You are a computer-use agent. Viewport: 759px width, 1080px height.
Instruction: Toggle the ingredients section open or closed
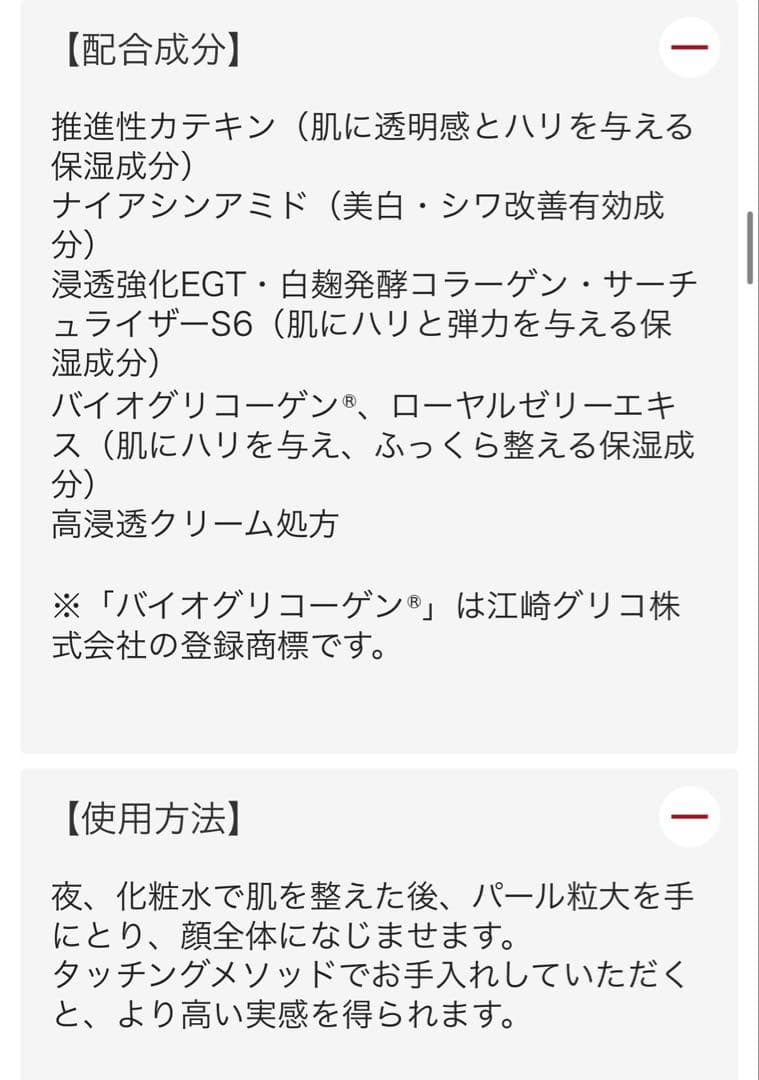click(x=687, y=49)
